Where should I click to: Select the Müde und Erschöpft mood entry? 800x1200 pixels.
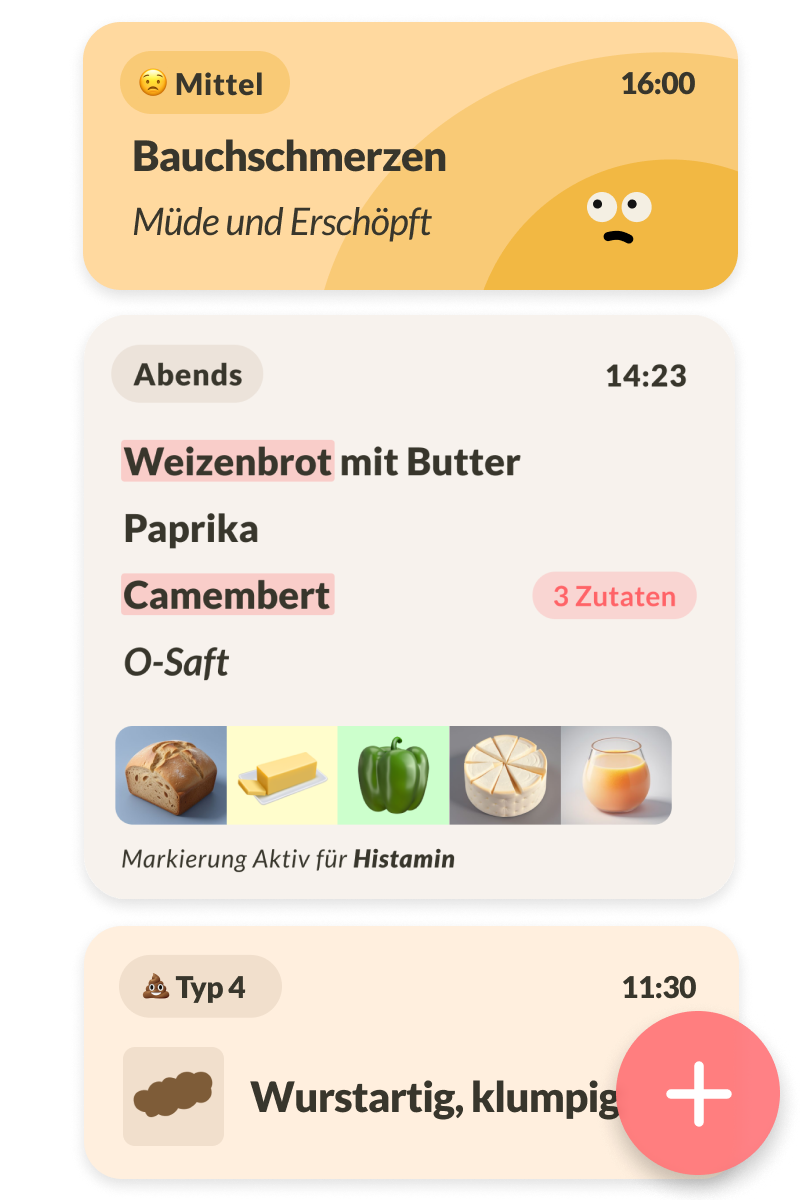point(282,222)
